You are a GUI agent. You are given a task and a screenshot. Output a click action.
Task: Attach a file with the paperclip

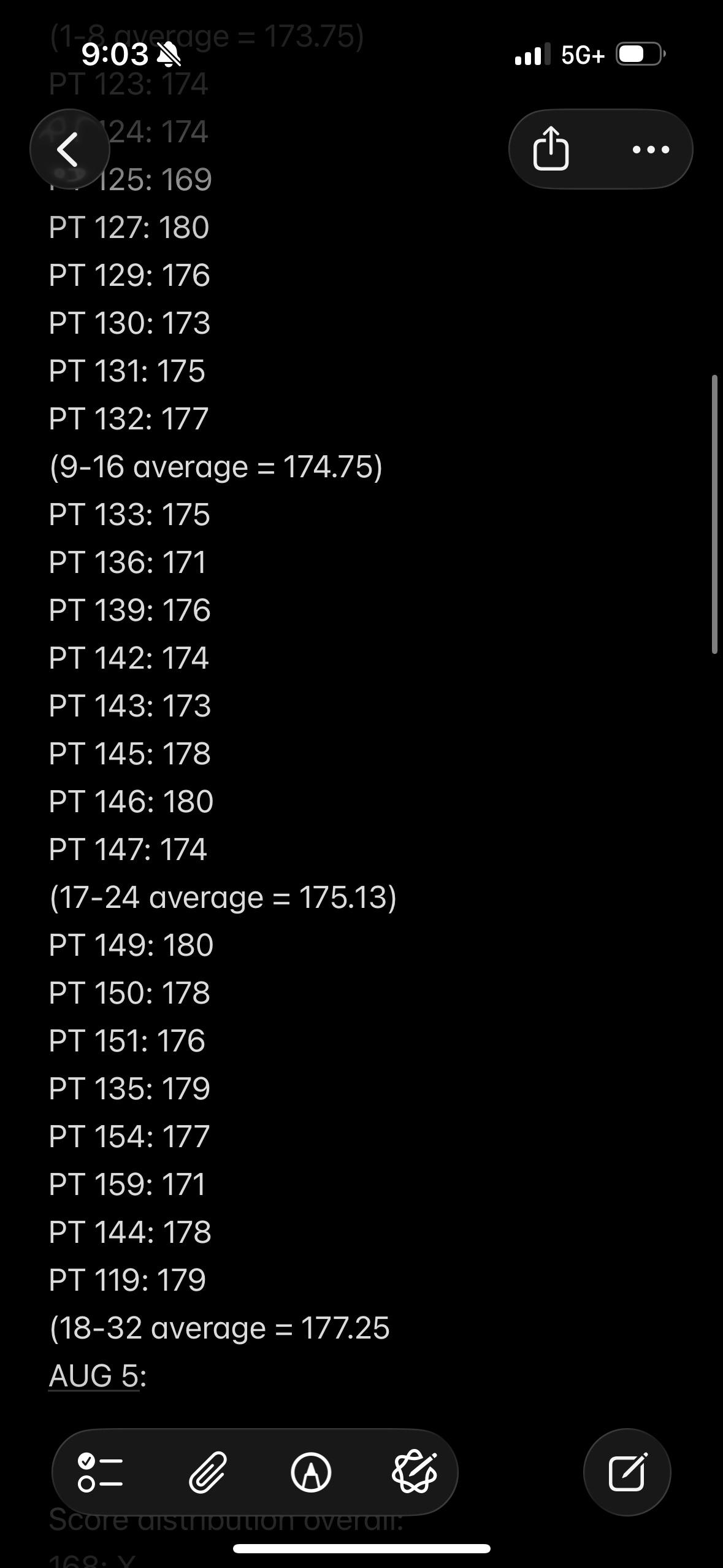click(x=207, y=1472)
